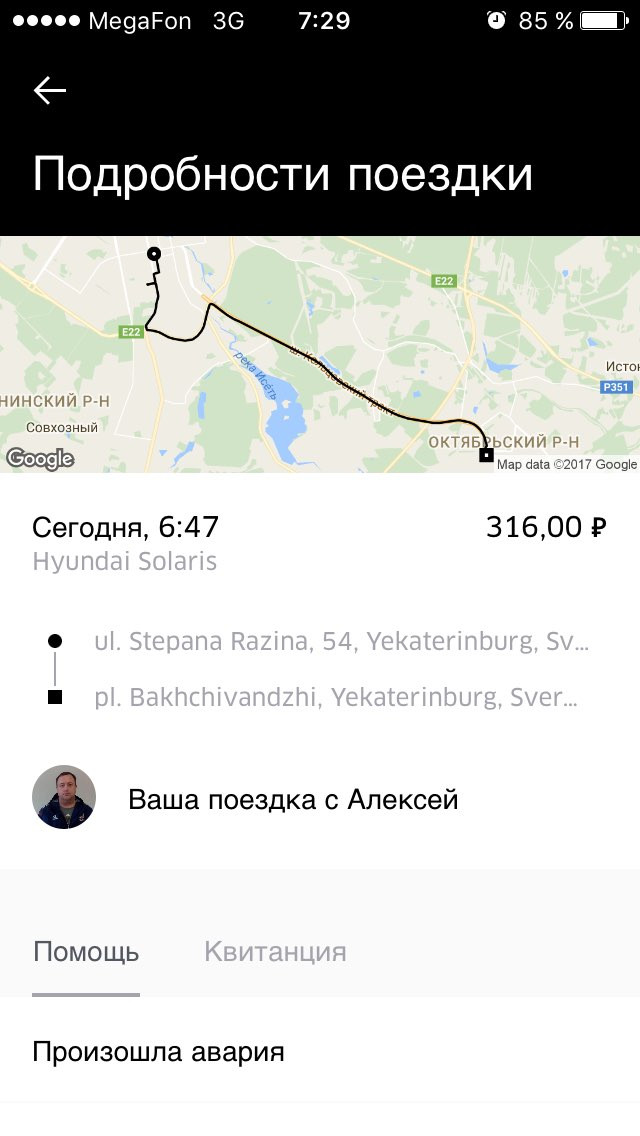This screenshot has width=640, height=1136.
Task: Open the trip route map
Action: [320, 354]
